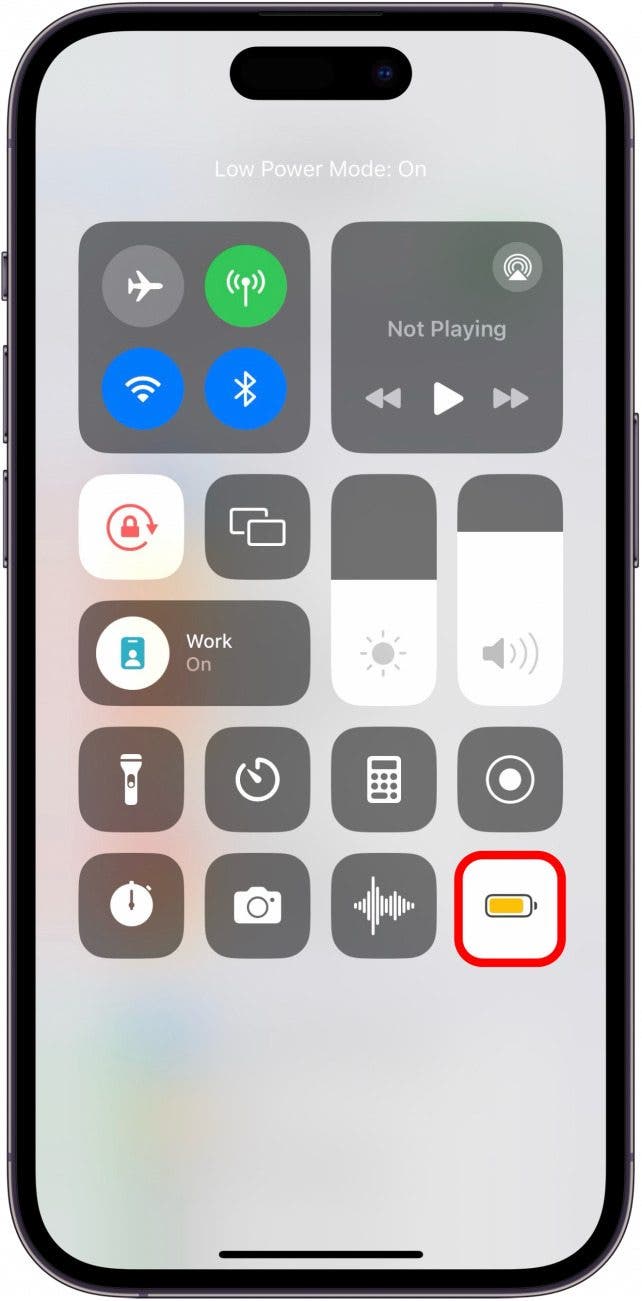
Task: Enable Airplane Mode
Action: [x=143, y=287]
